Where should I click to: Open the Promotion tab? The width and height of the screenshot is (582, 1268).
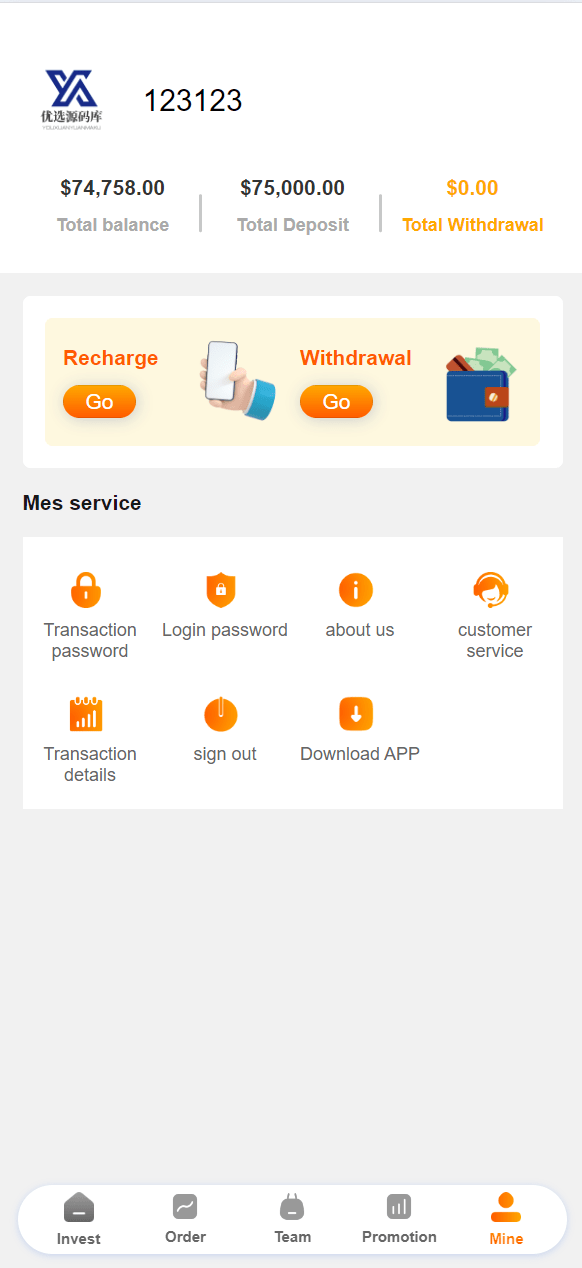399,1219
